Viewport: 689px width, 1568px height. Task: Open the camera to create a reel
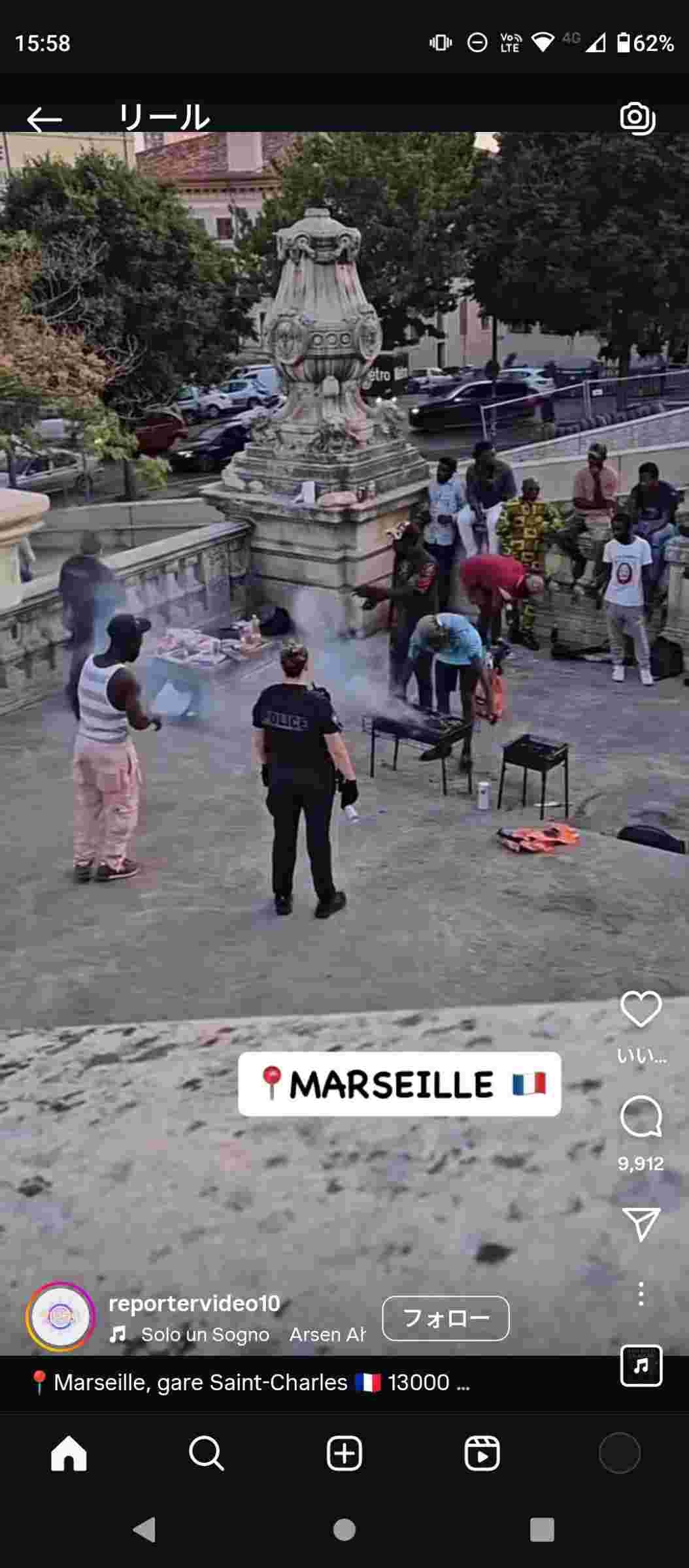click(x=637, y=118)
